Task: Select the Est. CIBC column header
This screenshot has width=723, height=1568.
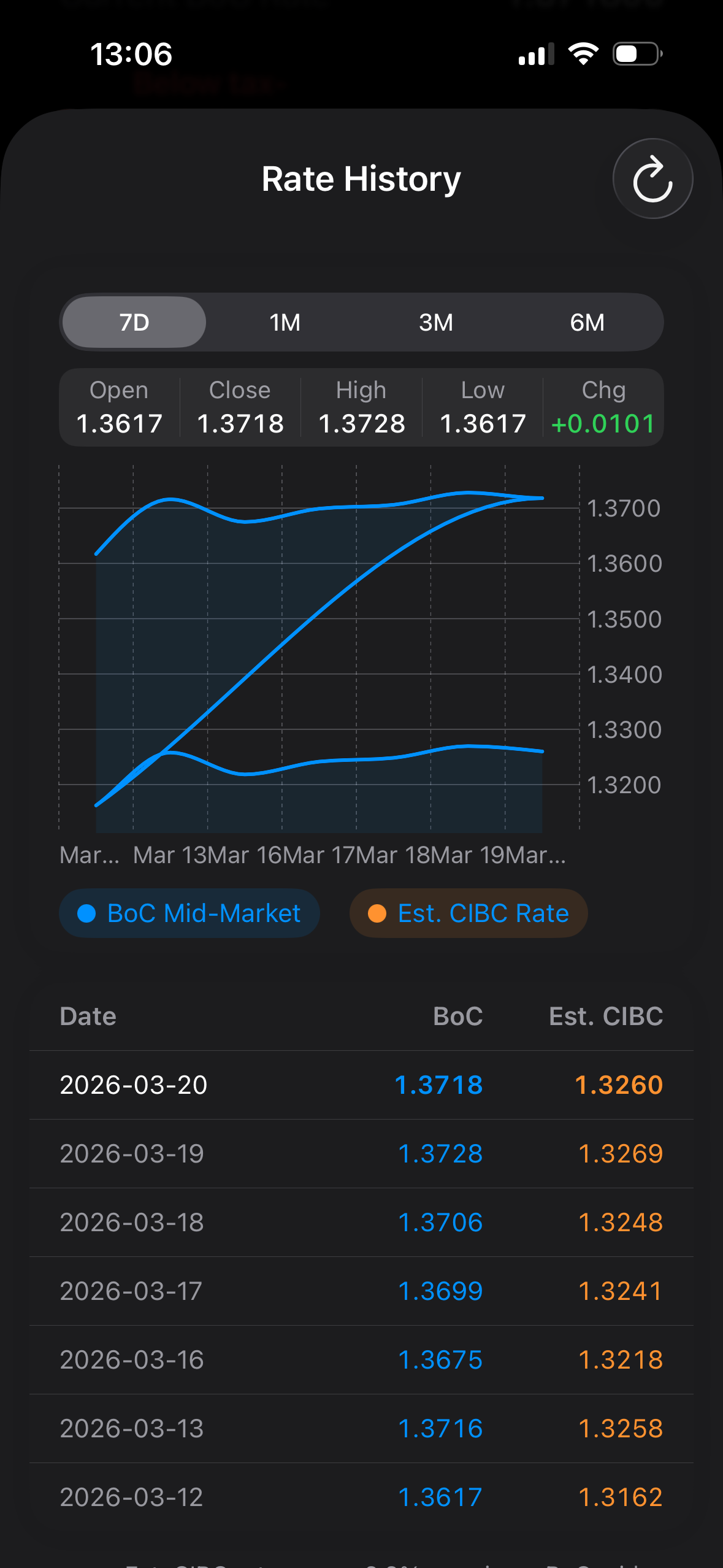Action: click(605, 1016)
